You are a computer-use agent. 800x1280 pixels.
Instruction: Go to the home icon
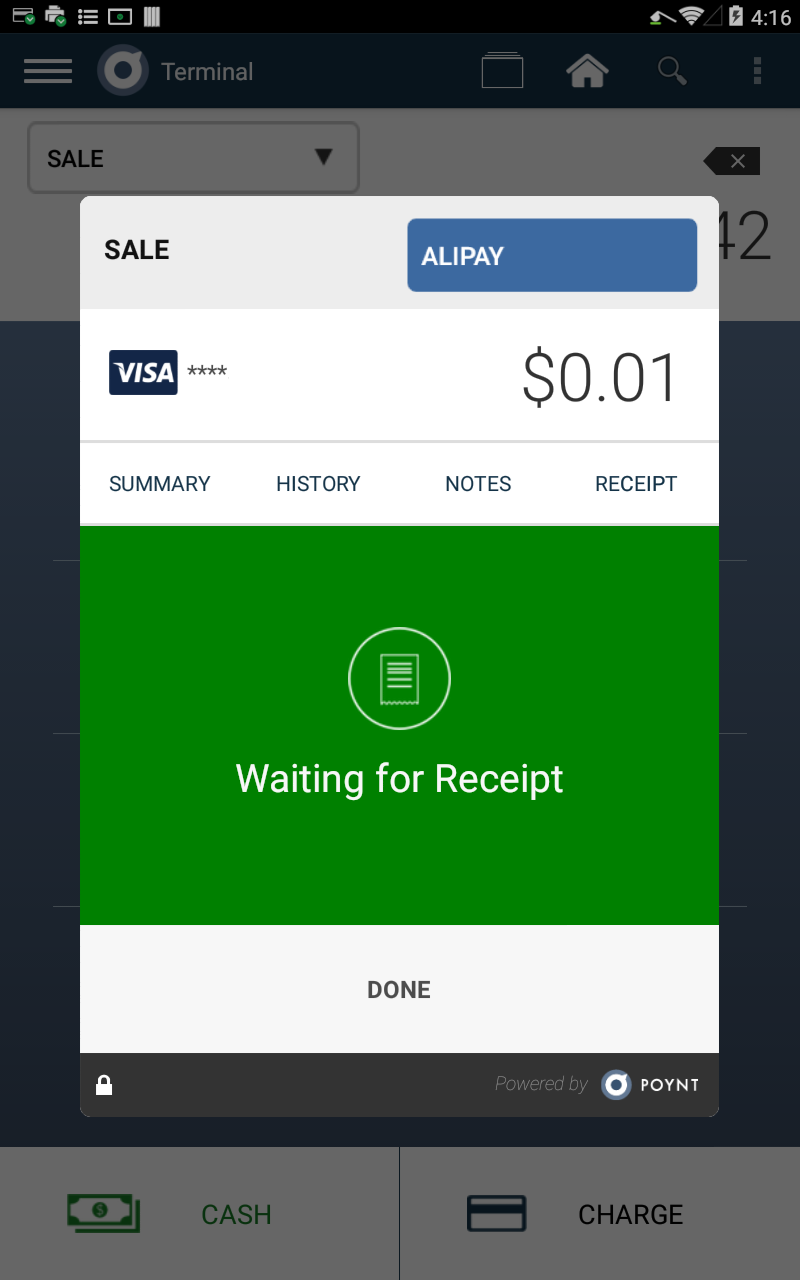pos(587,71)
